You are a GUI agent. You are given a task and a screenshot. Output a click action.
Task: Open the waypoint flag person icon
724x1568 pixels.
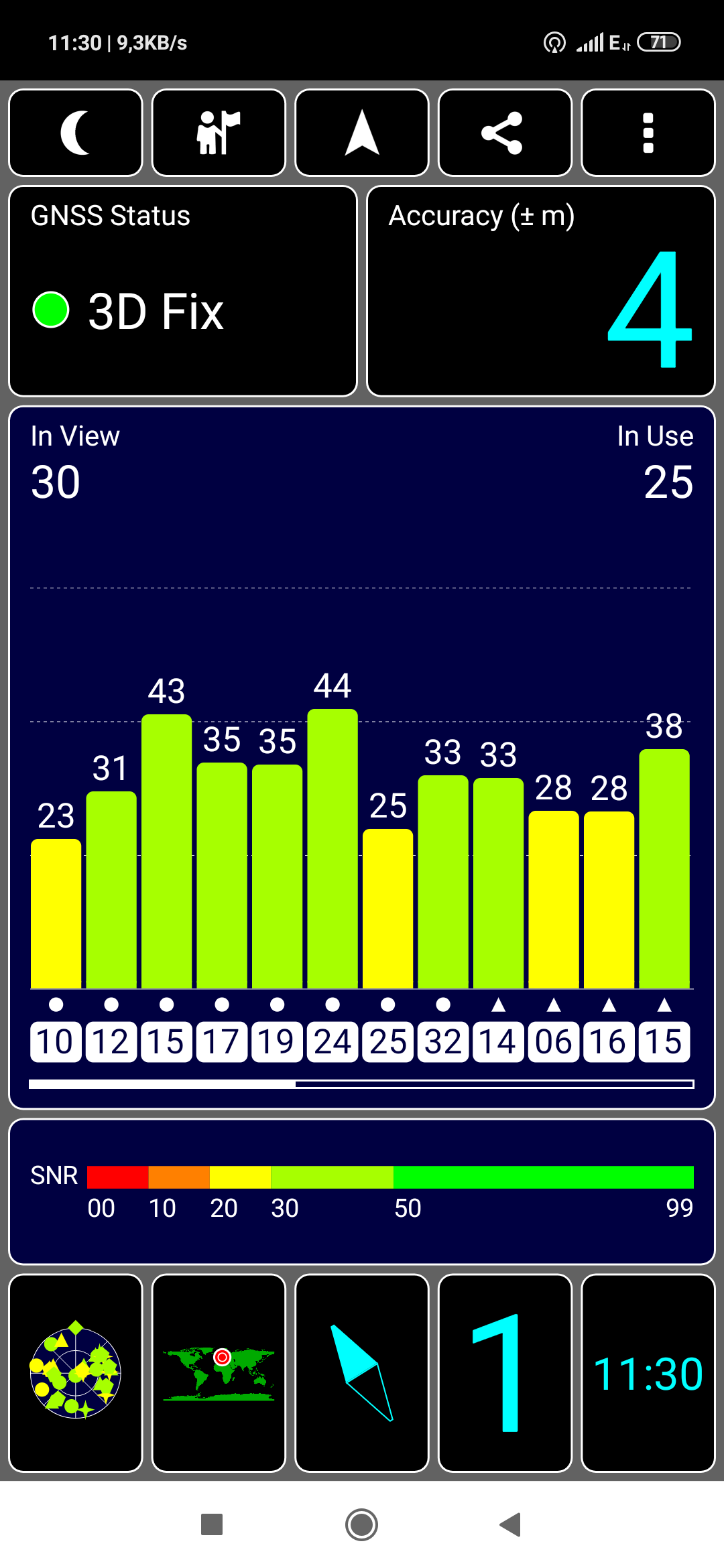coord(219,133)
